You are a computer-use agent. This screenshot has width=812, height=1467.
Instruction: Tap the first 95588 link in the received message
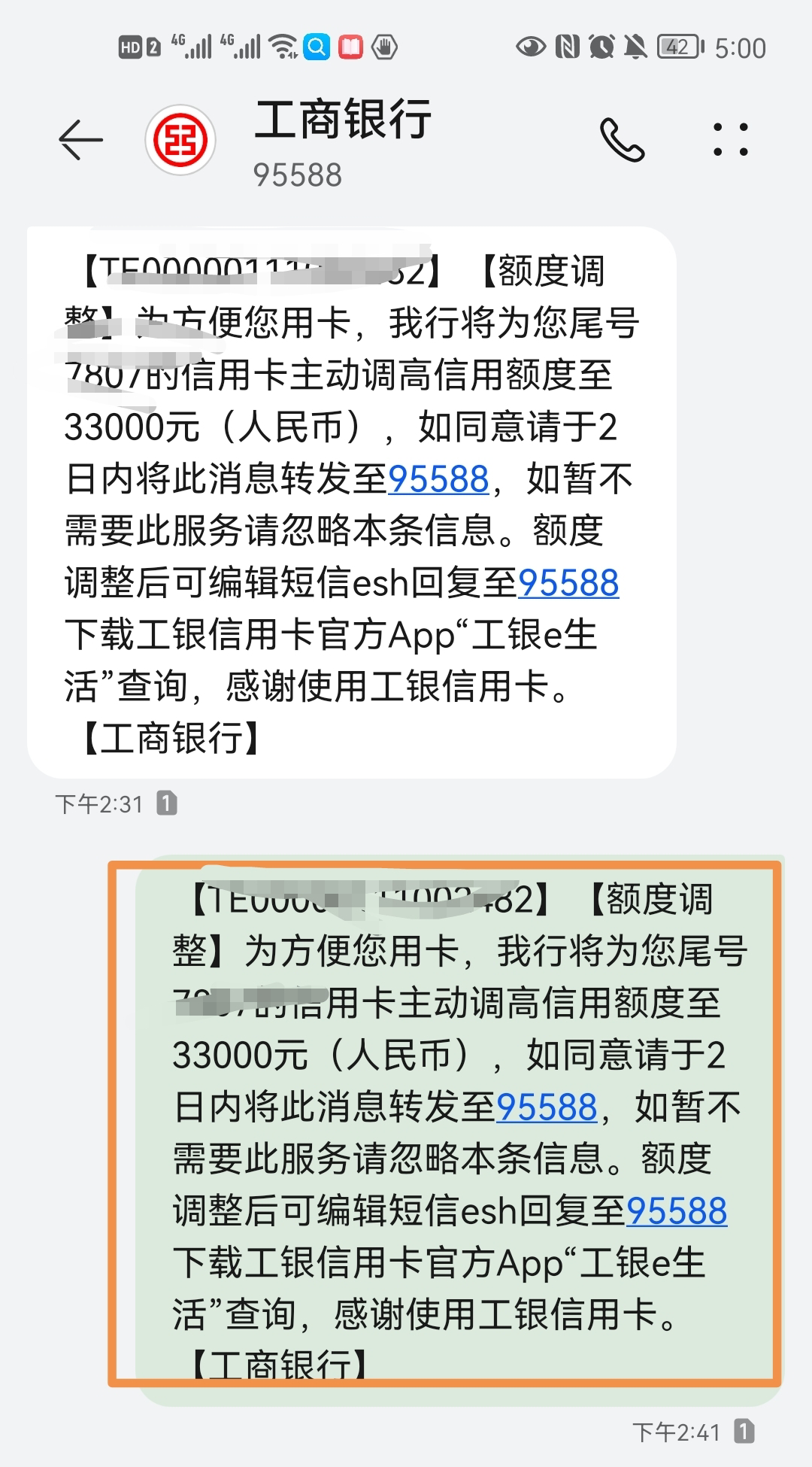point(438,479)
